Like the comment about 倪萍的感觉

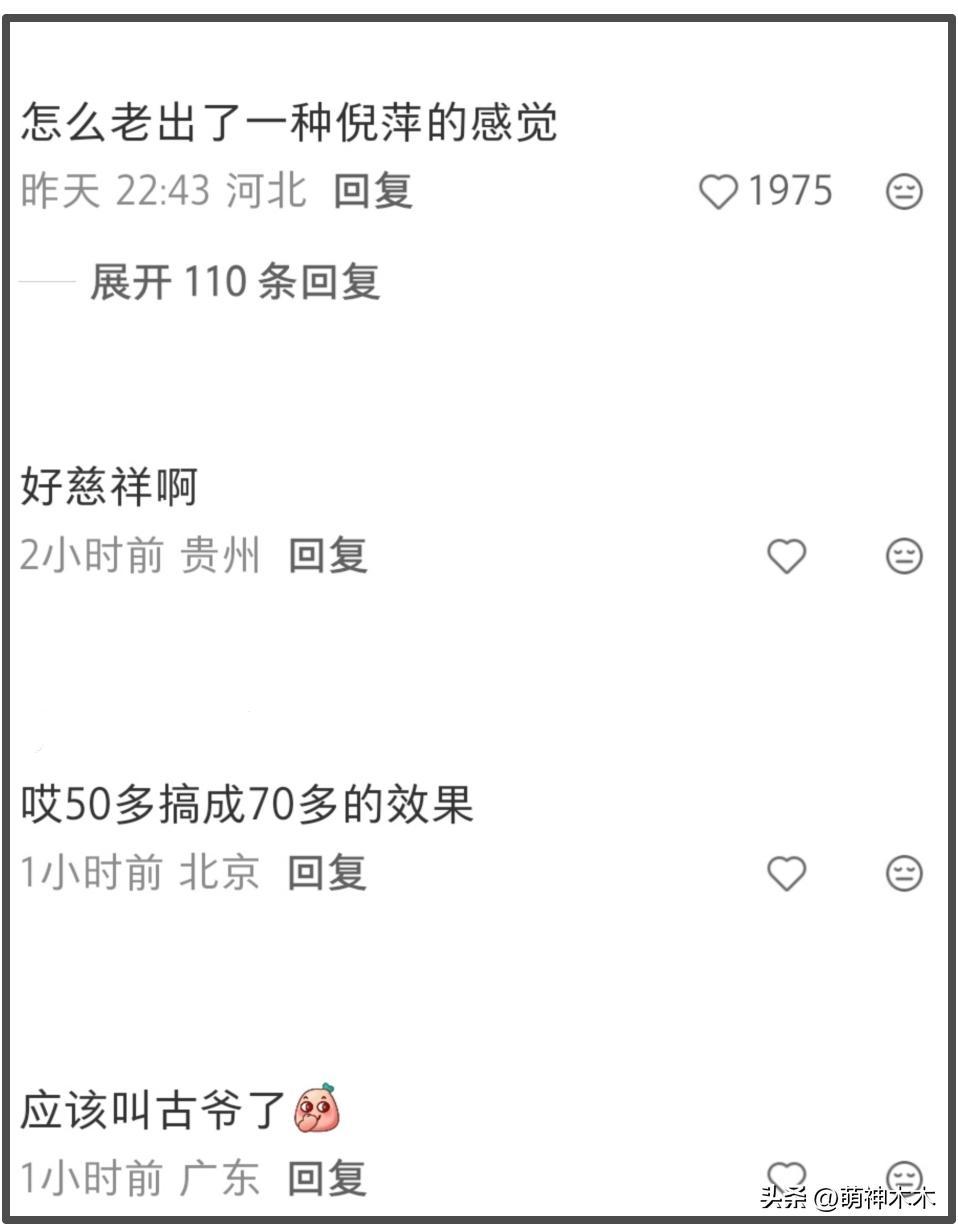pyautogui.click(x=718, y=191)
